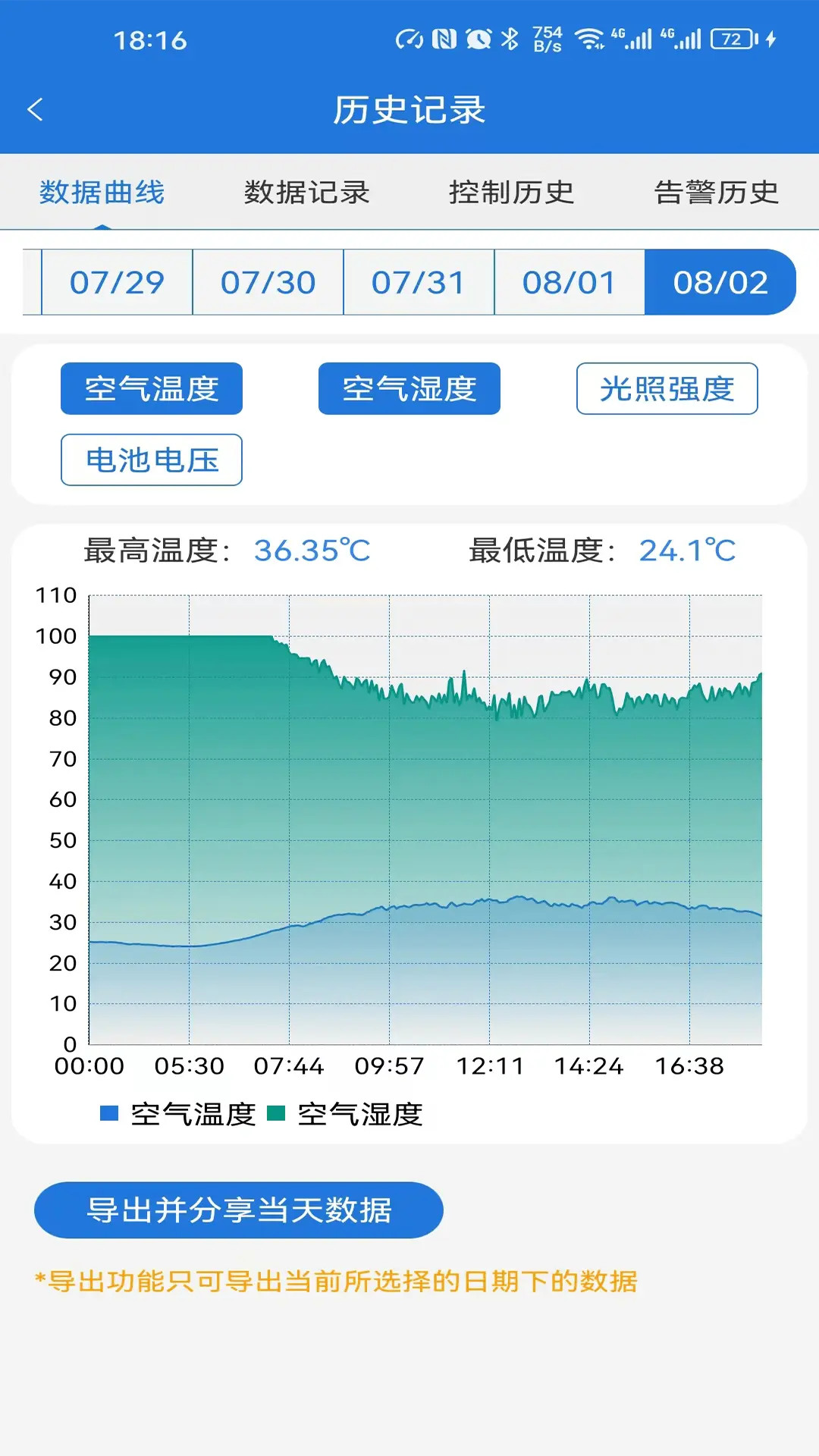Click the back arrow to leave 历史记录
Screen dimensions: 819x1456
36,109
